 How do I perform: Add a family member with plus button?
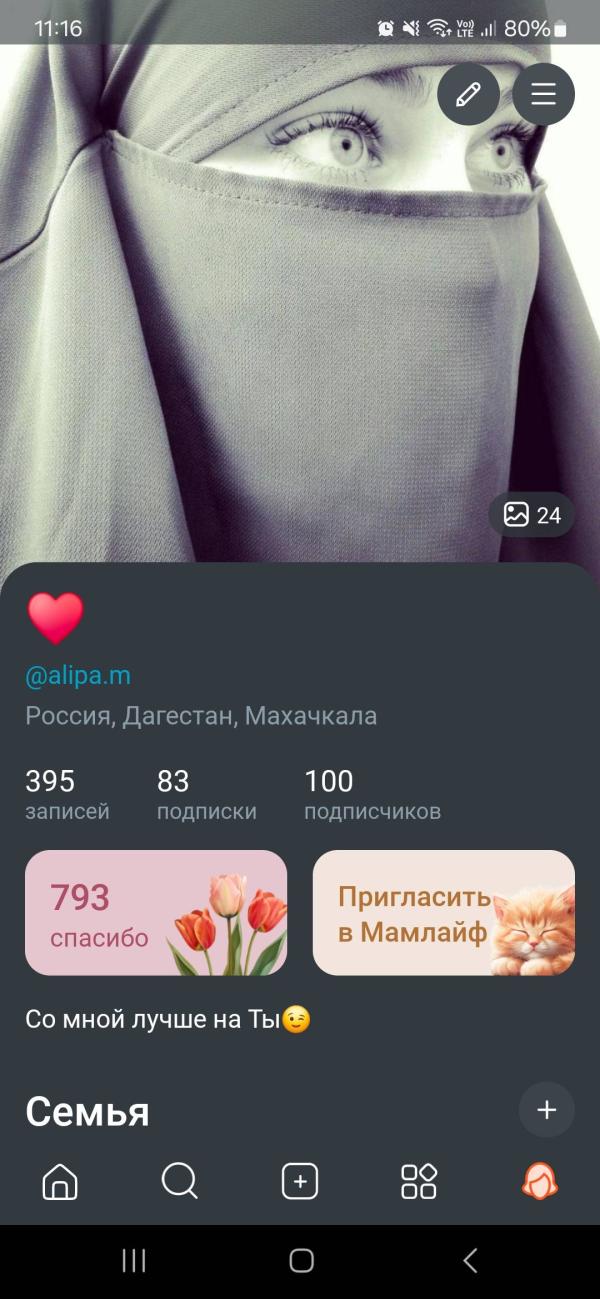[546, 1110]
